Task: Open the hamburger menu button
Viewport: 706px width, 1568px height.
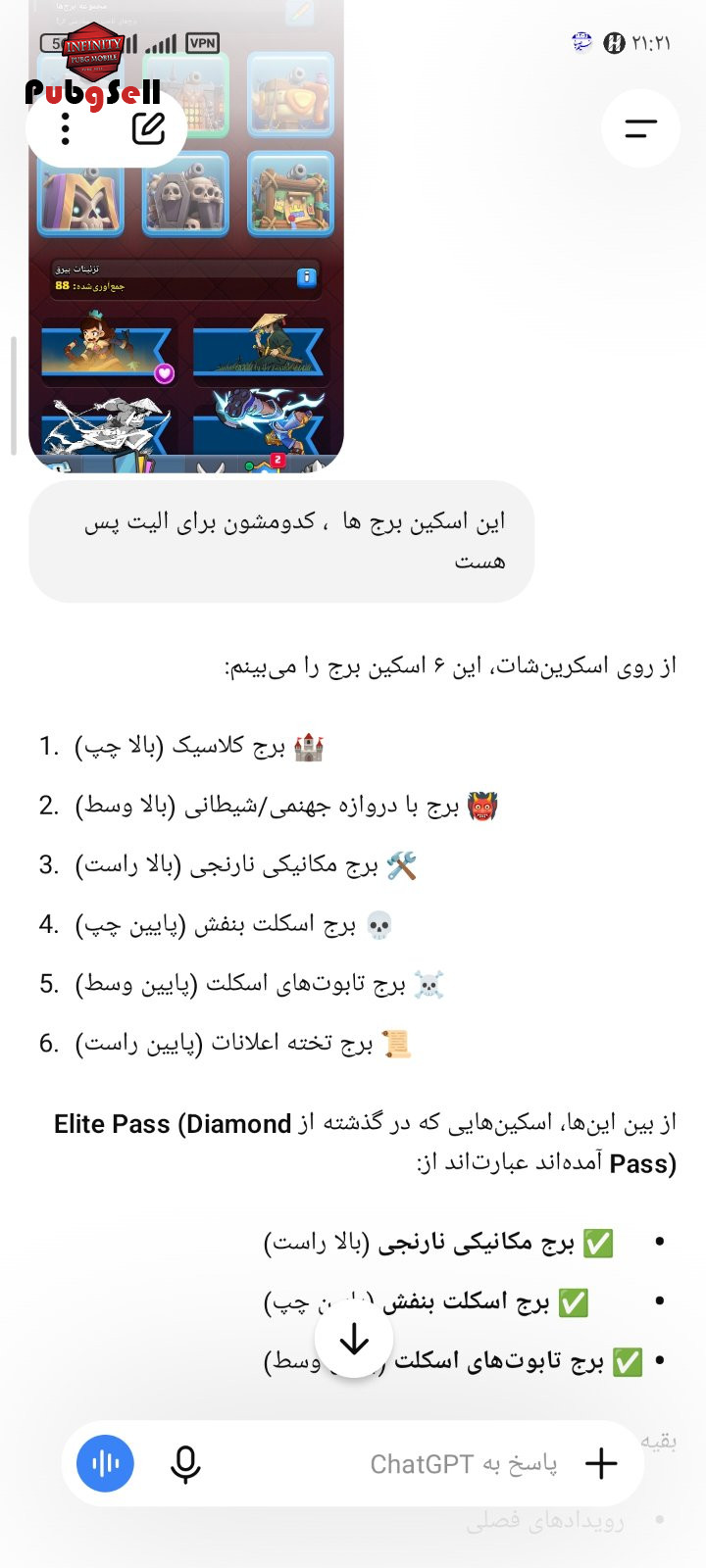Action: [640, 128]
